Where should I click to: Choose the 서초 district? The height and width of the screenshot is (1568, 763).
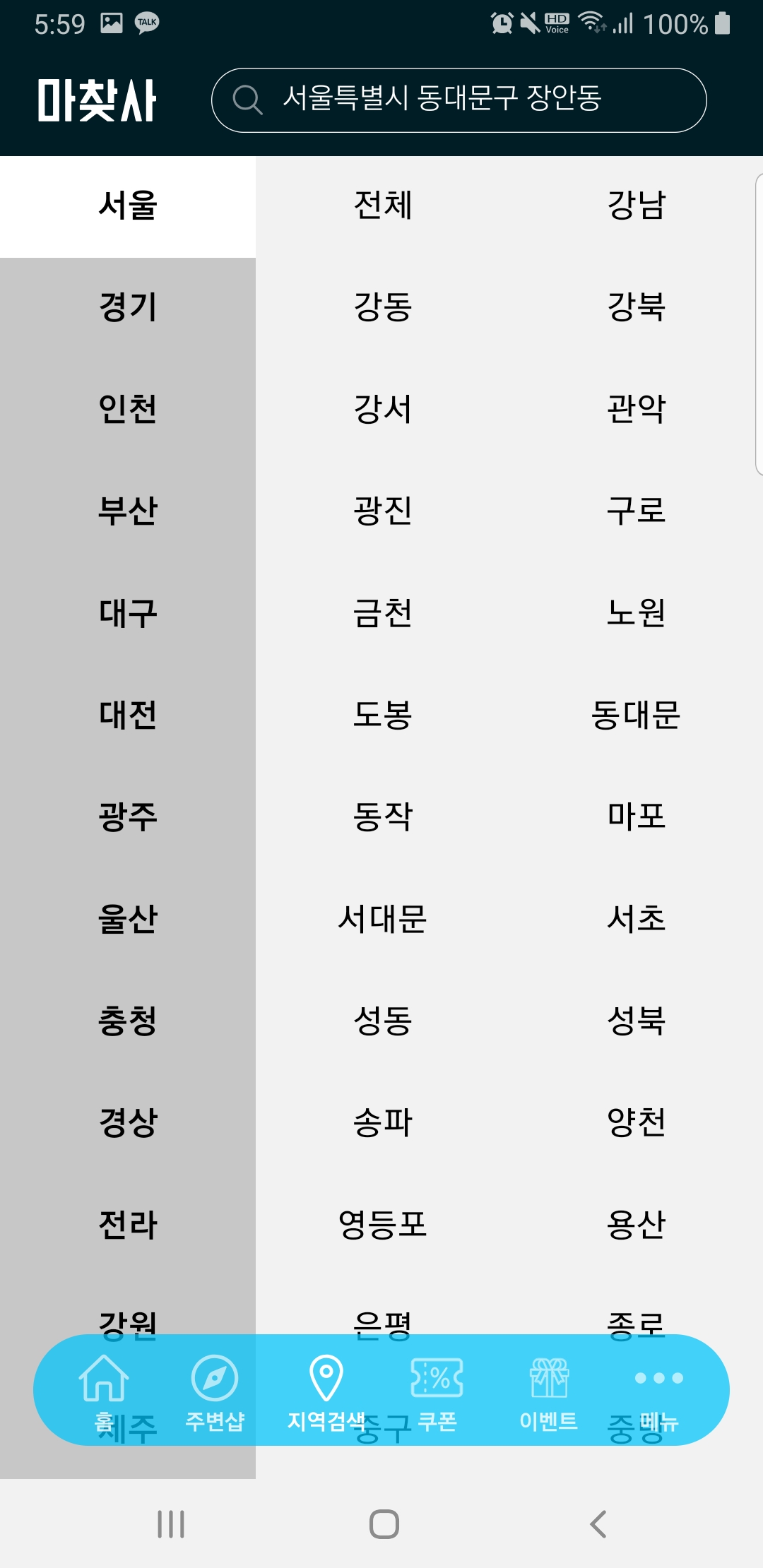tap(637, 918)
